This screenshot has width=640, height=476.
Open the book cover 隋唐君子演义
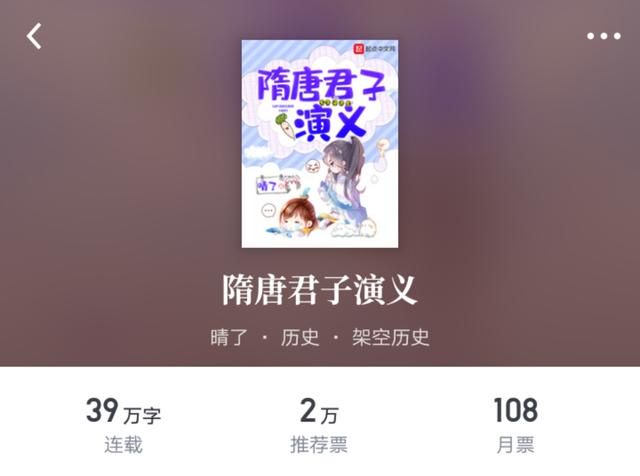click(x=320, y=143)
